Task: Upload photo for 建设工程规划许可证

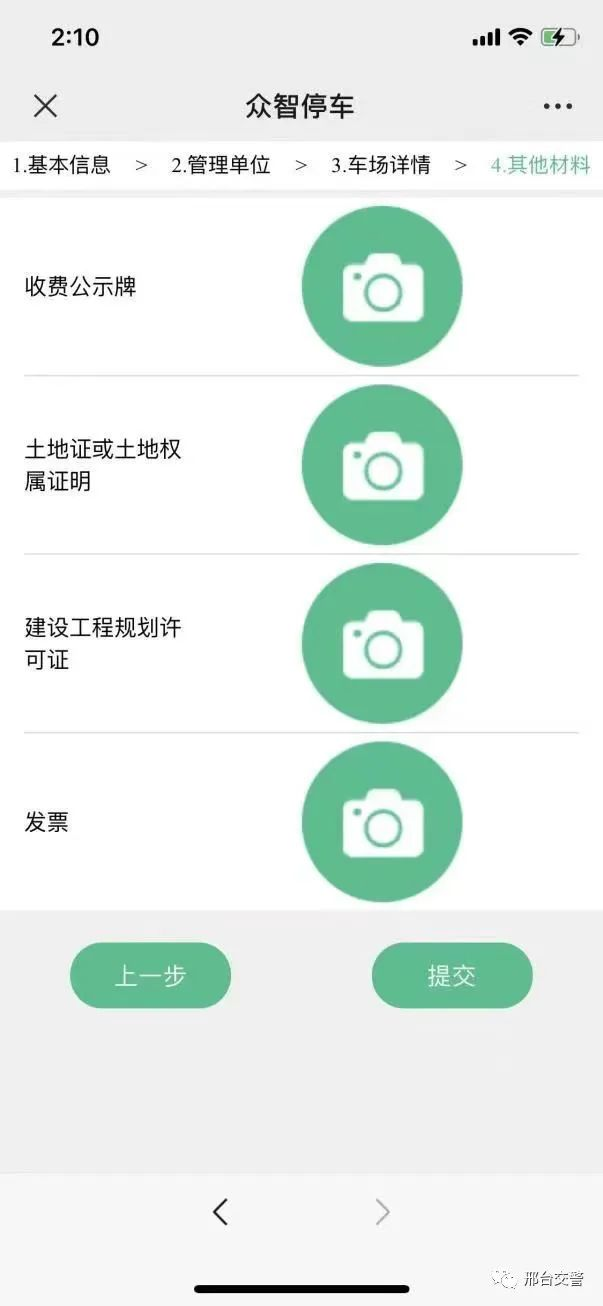Action: (x=382, y=644)
